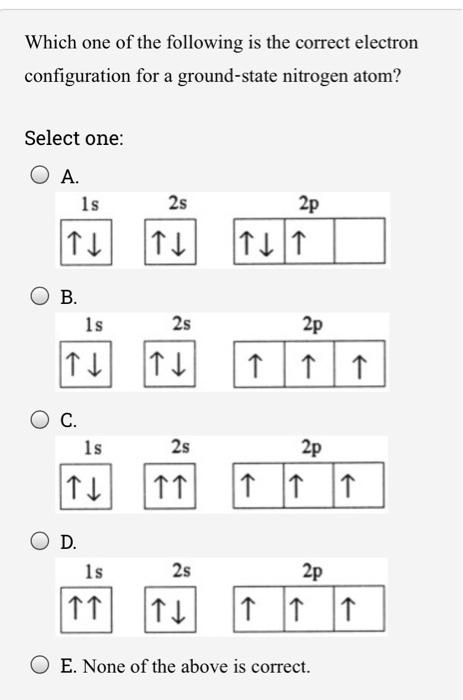The height and width of the screenshot is (700, 463).
Task: Pick answer option C
Action: click(40, 419)
